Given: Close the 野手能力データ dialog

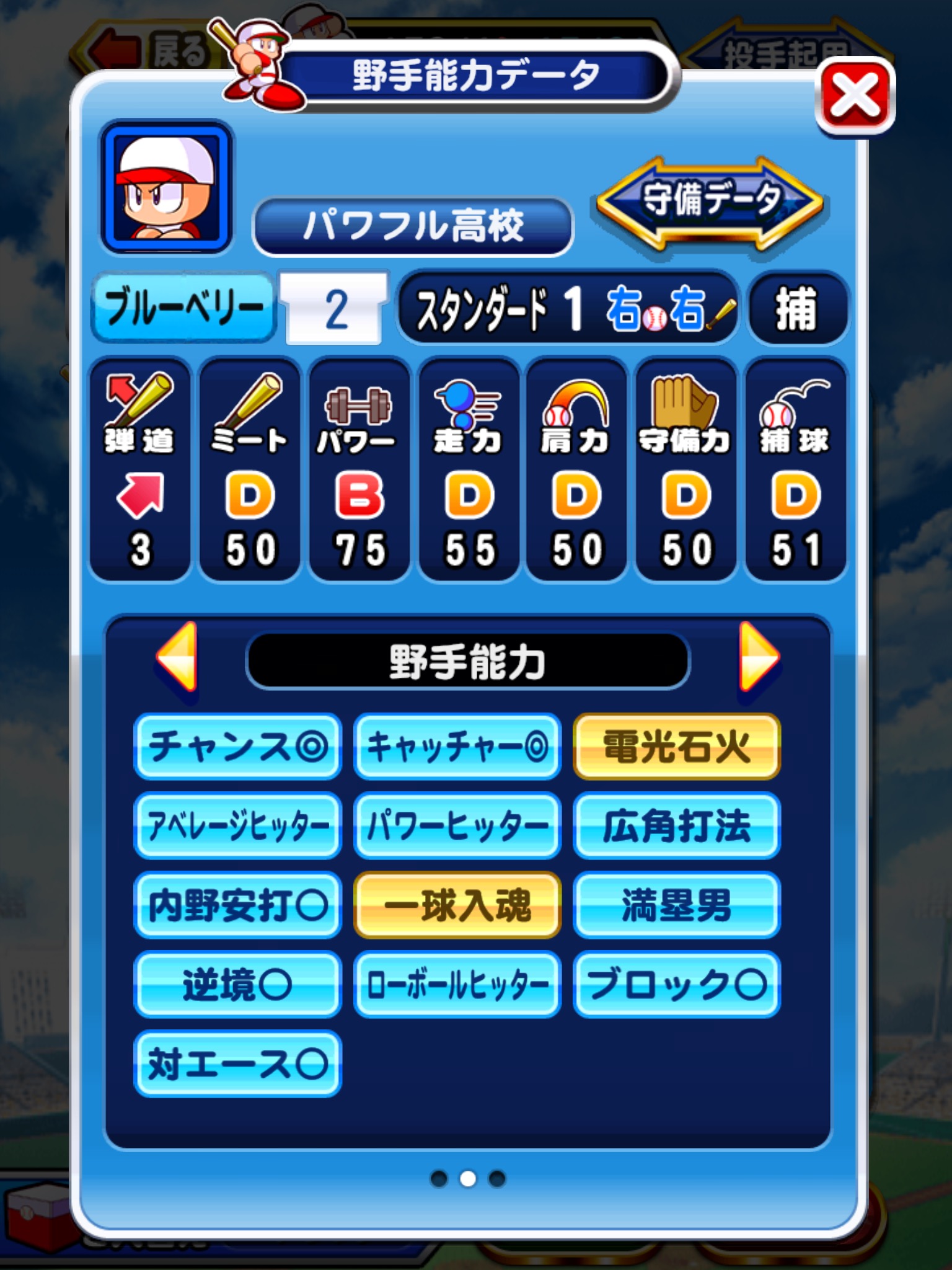Looking at the screenshot, I should pos(855,97).
